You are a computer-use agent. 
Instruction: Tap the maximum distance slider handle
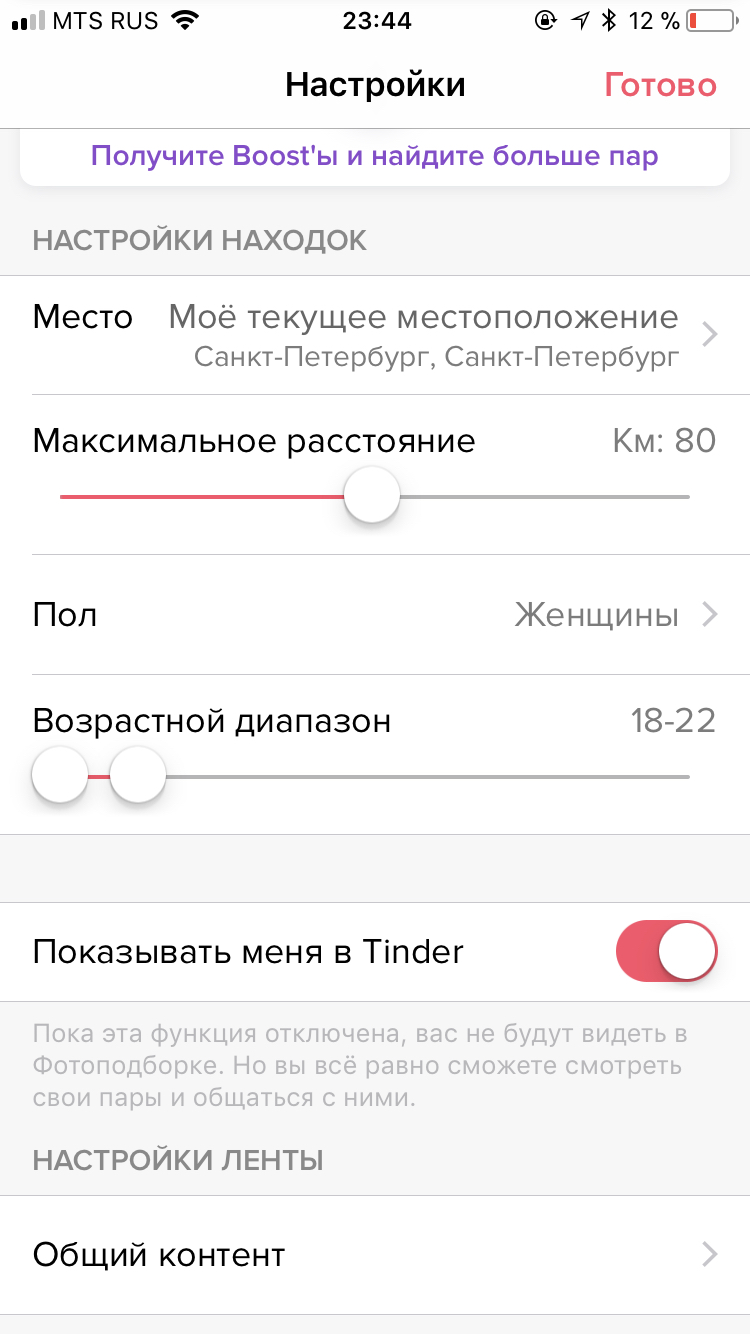pos(372,495)
